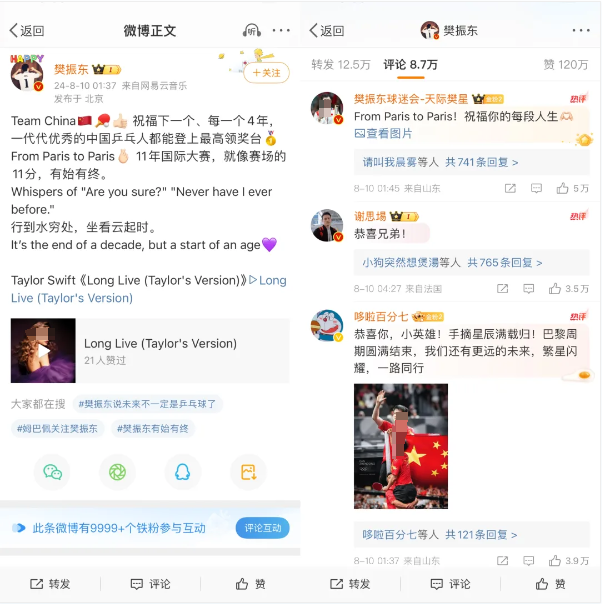Viewport: 602px width, 604px height.
Task: Tap hashtag #樊振东说未来不一定是乒乓球了
Action: point(150,404)
